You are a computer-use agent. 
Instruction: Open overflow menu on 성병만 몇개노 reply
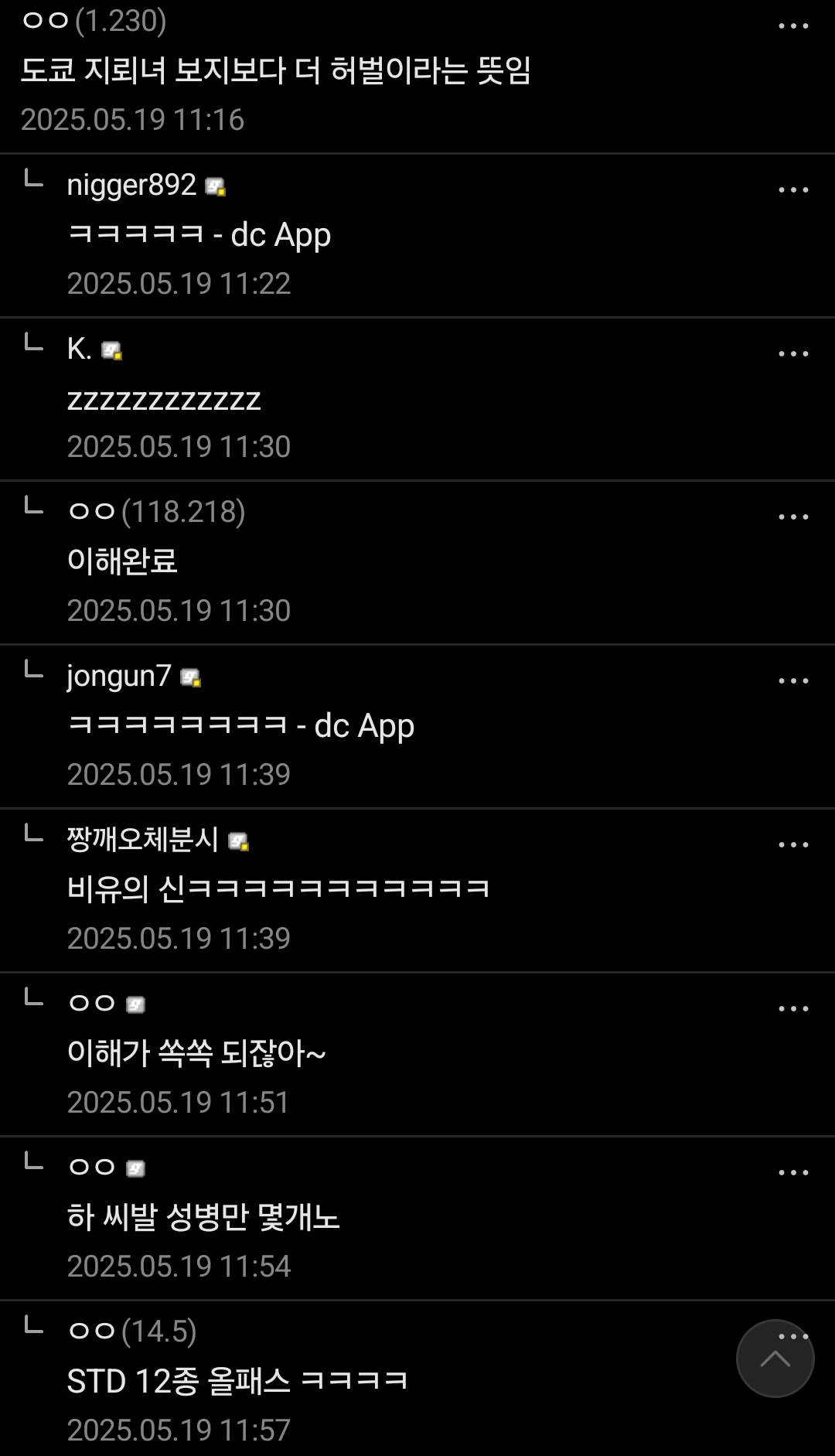793,1173
